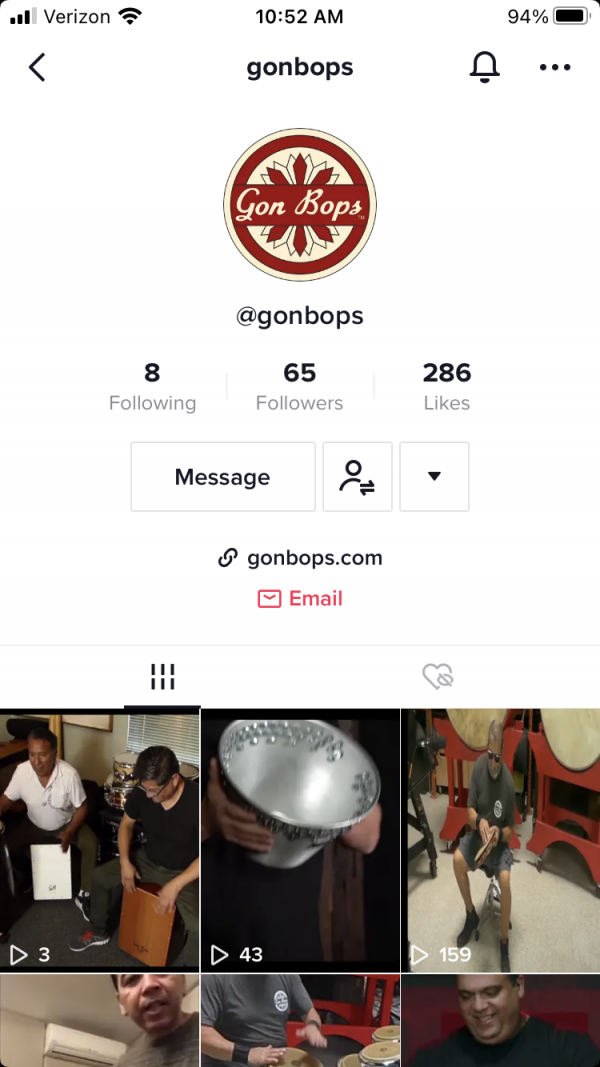Open the video with 159 plays
The height and width of the screenshot is (1067, 600).
(x=500, y=840)
